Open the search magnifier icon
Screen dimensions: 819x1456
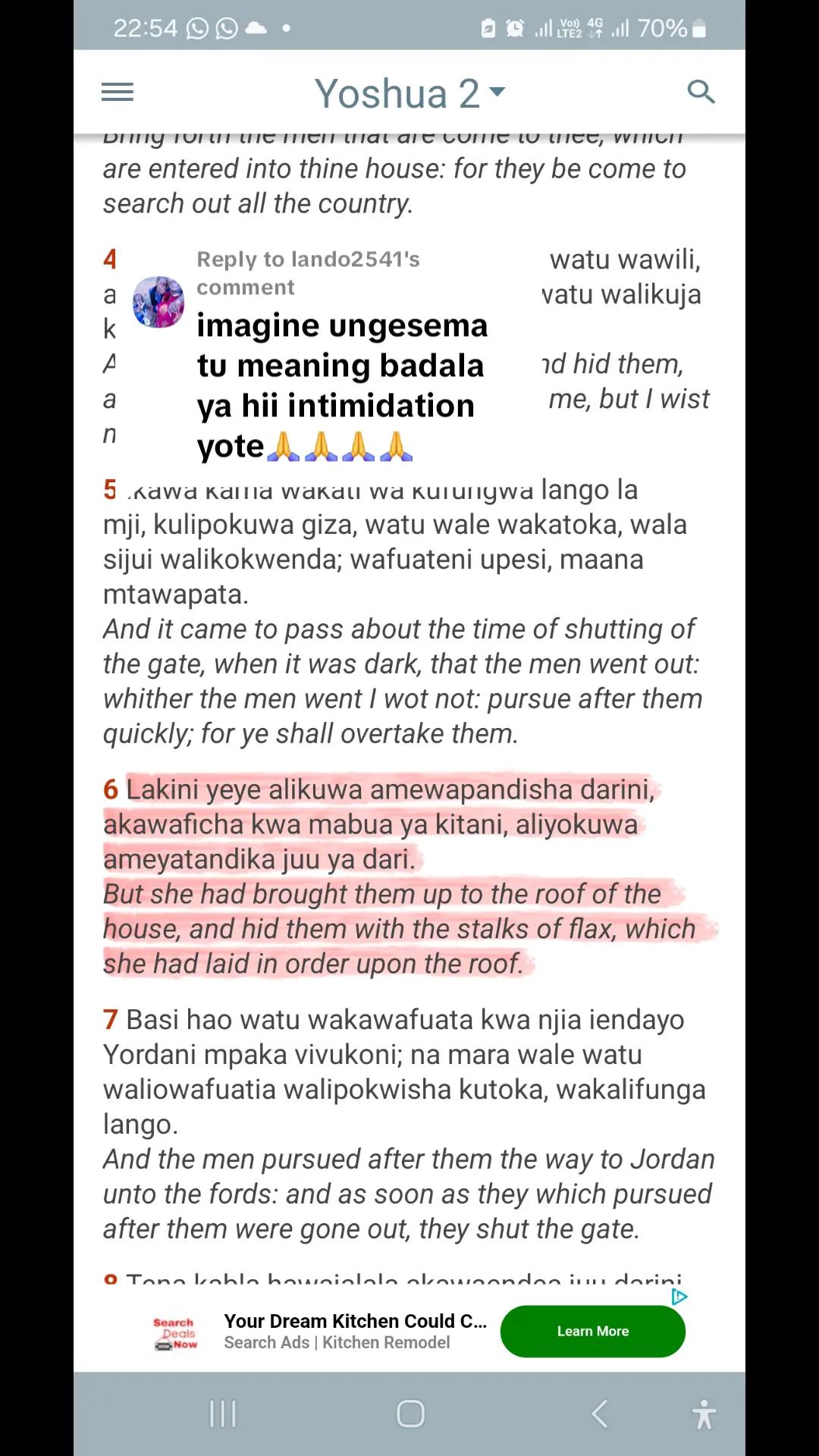(701, 92)
